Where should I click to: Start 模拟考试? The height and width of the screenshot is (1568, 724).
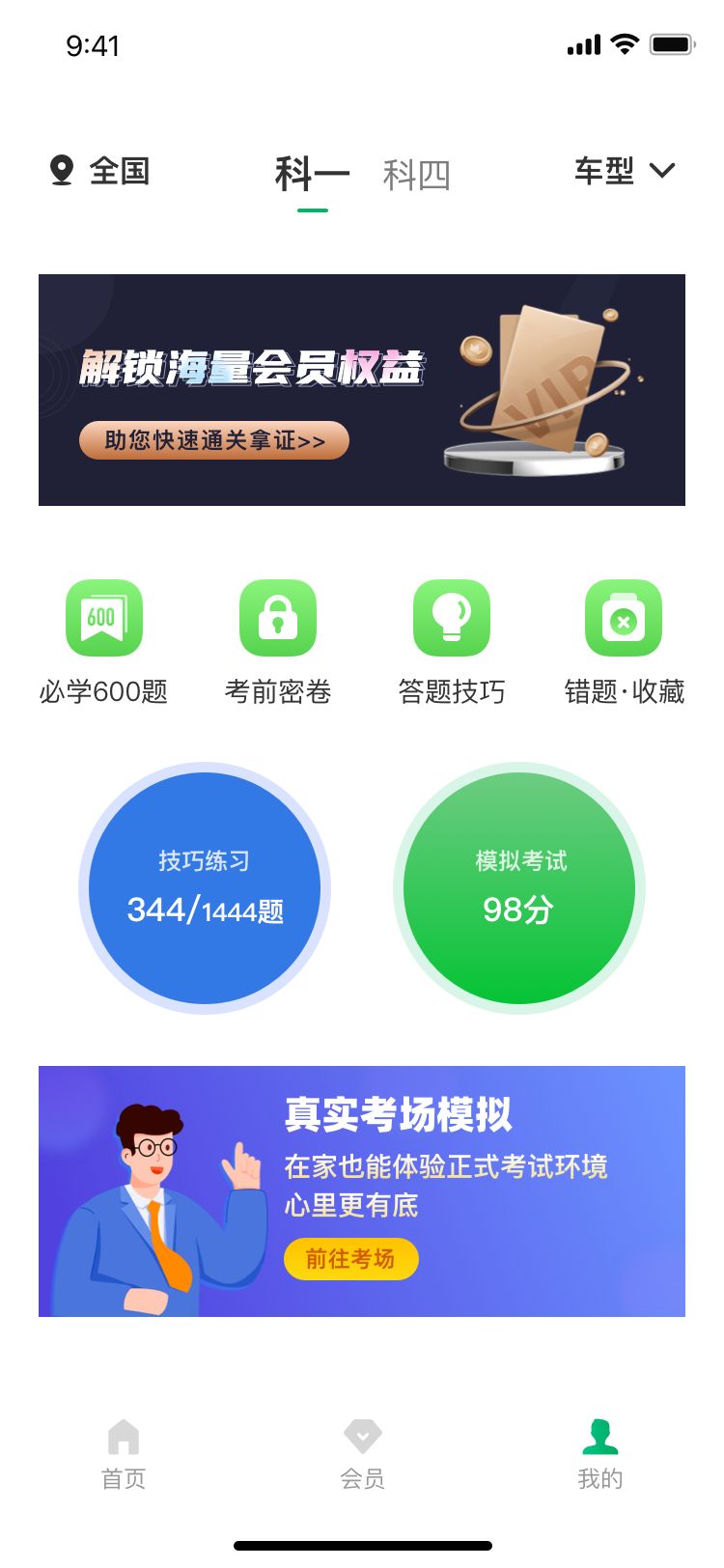[x=519, y=888]
